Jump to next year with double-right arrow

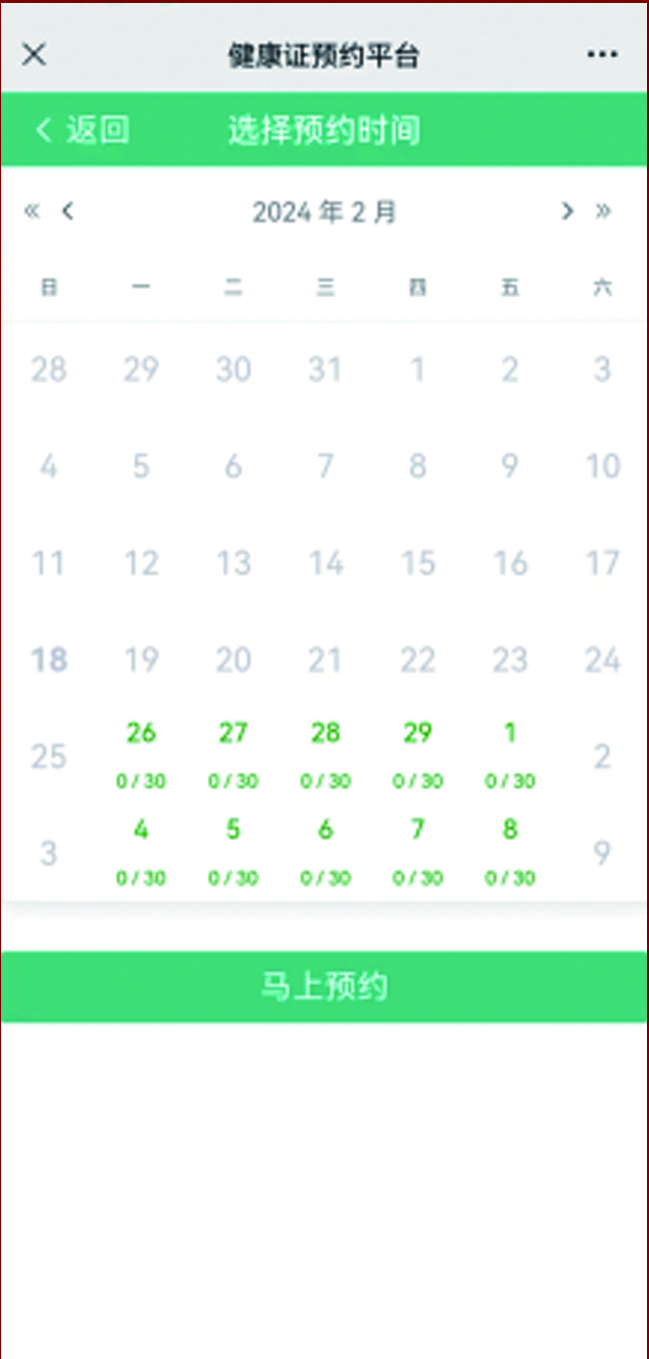pyautogui.click(x=603, y=211)
